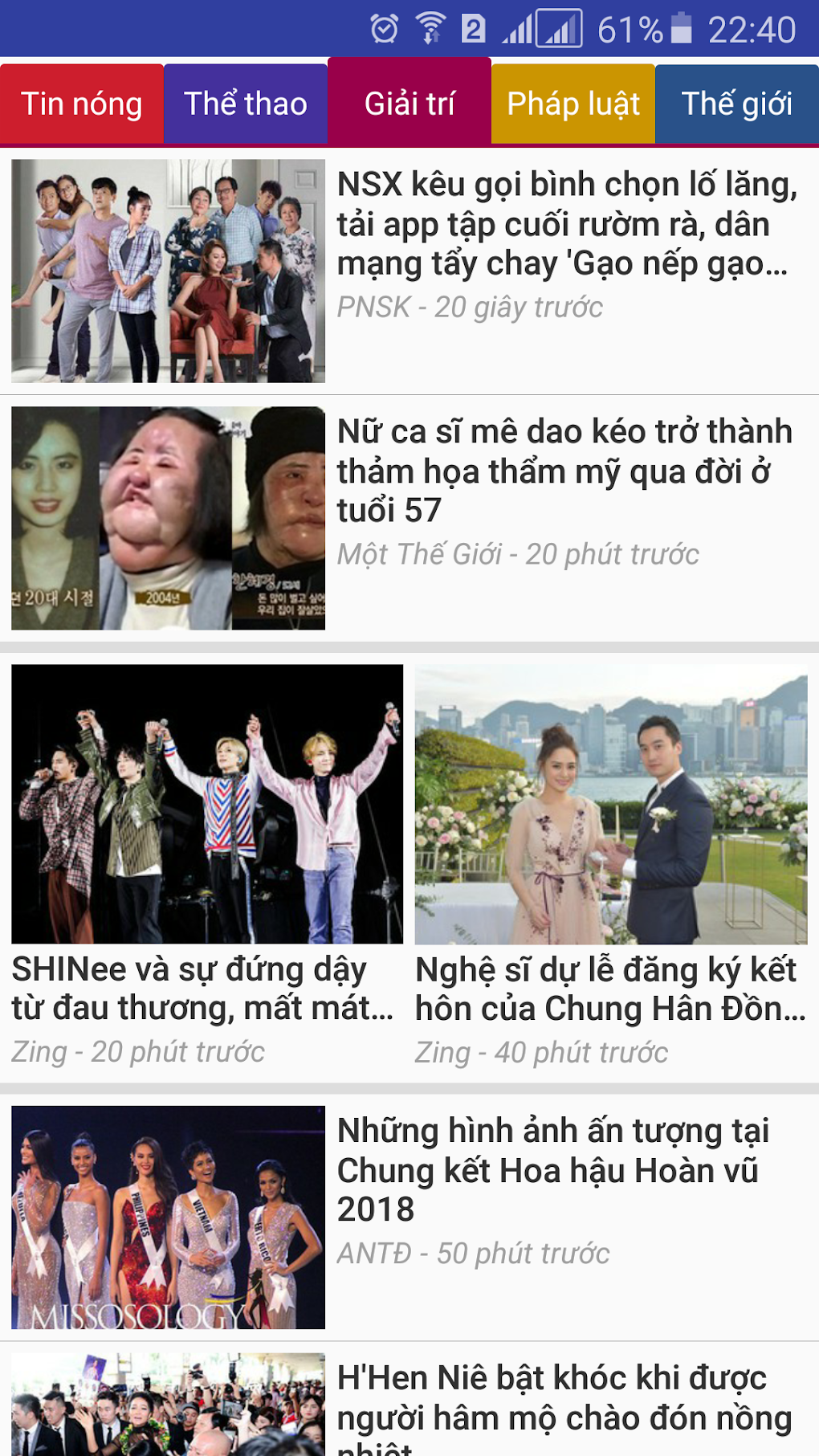Switch to the Thế giới tab

click(x=737, y=104)
